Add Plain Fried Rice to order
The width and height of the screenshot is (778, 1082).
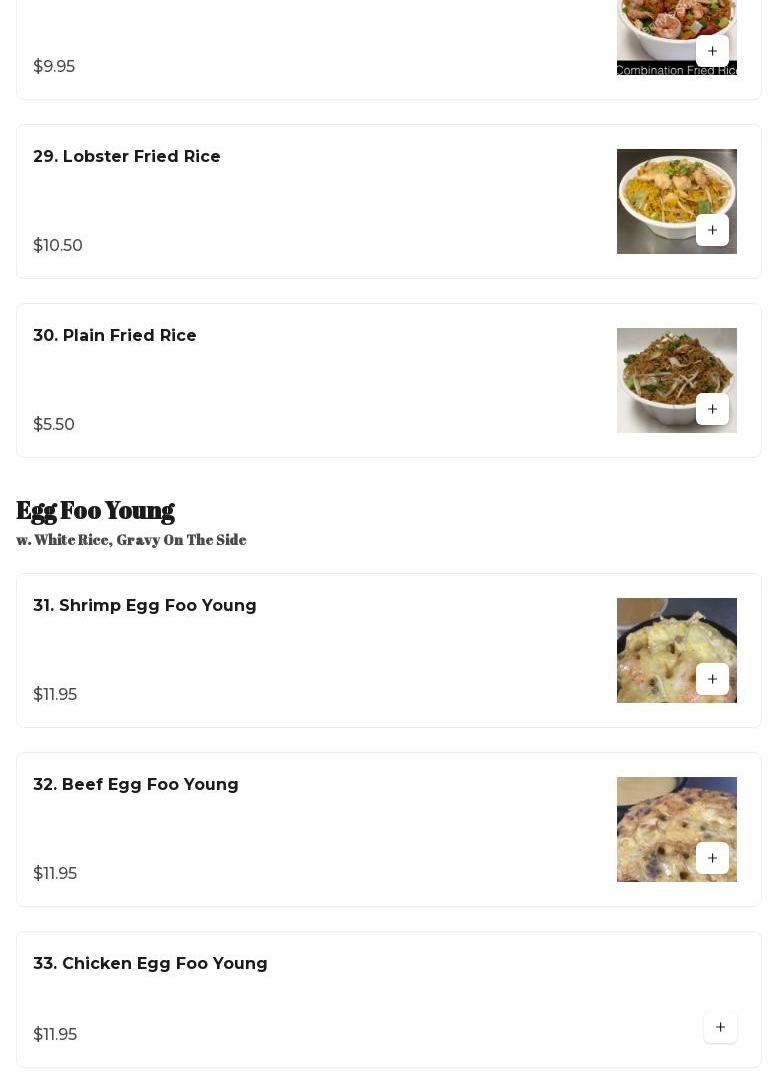click(712, 409)
